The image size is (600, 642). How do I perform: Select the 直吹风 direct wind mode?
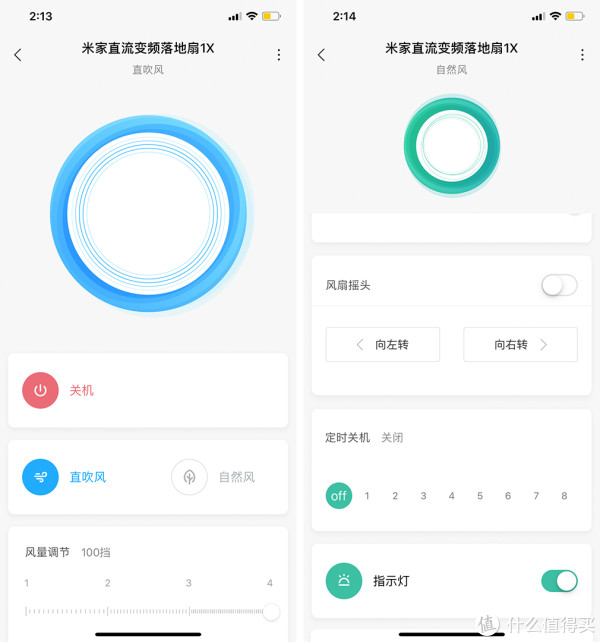(x=41, y=477)
